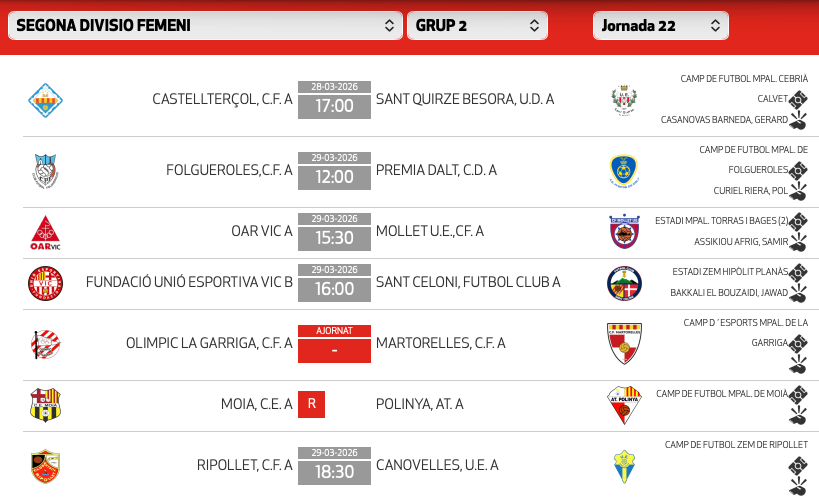Open the Grup 2 dropdown
Screen dimensions: 819x499
pyautogui.click(x=476, y=26)
